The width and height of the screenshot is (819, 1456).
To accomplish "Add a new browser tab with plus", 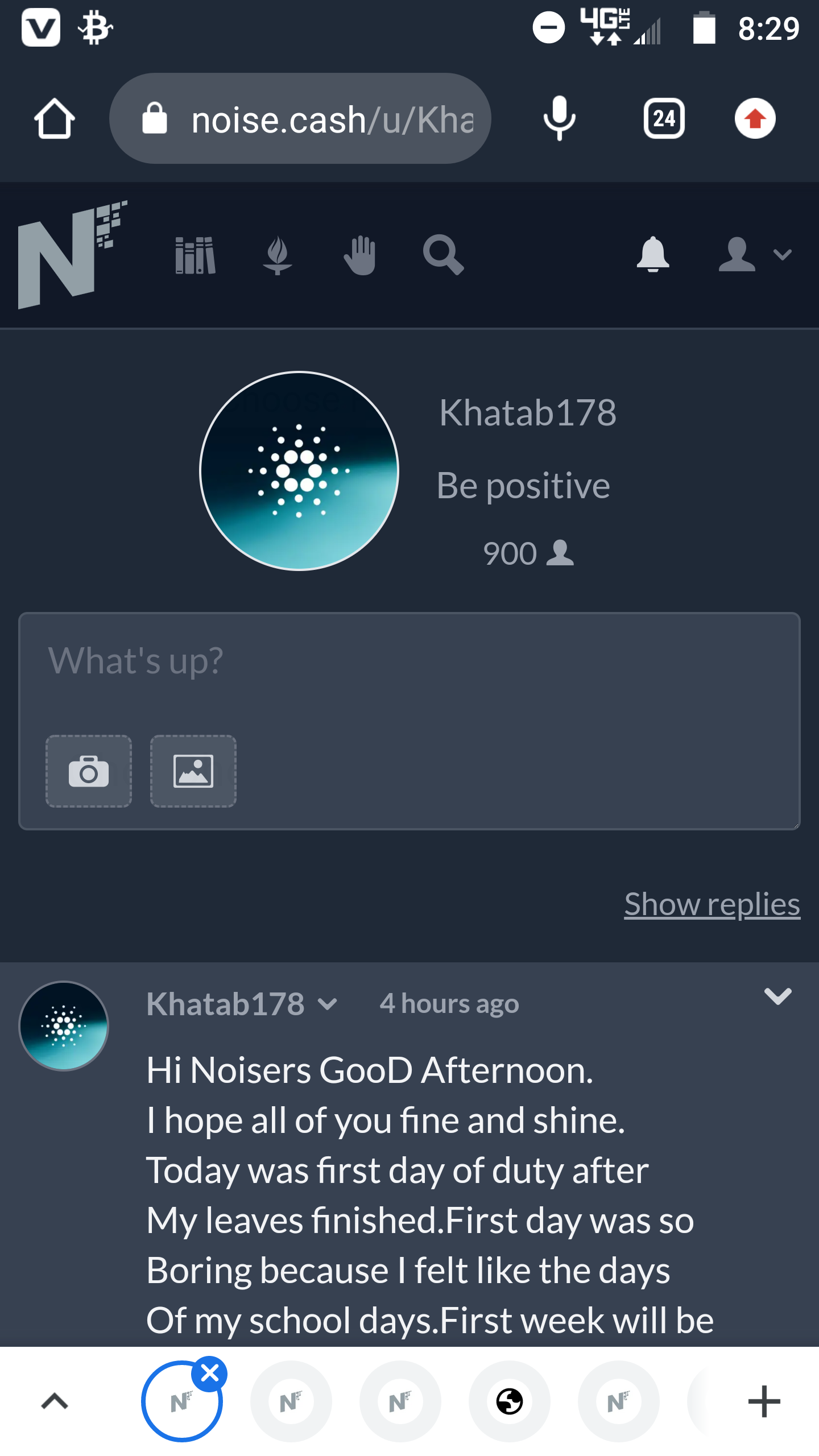I will (x=764, y=1401).
